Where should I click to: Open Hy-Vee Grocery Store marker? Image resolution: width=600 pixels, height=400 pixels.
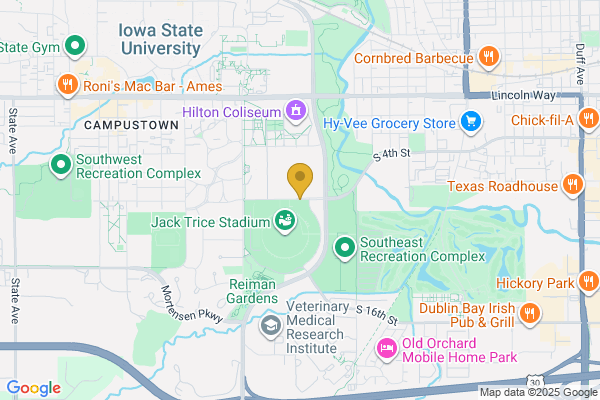pyautogui.click(x=471, y=122)
